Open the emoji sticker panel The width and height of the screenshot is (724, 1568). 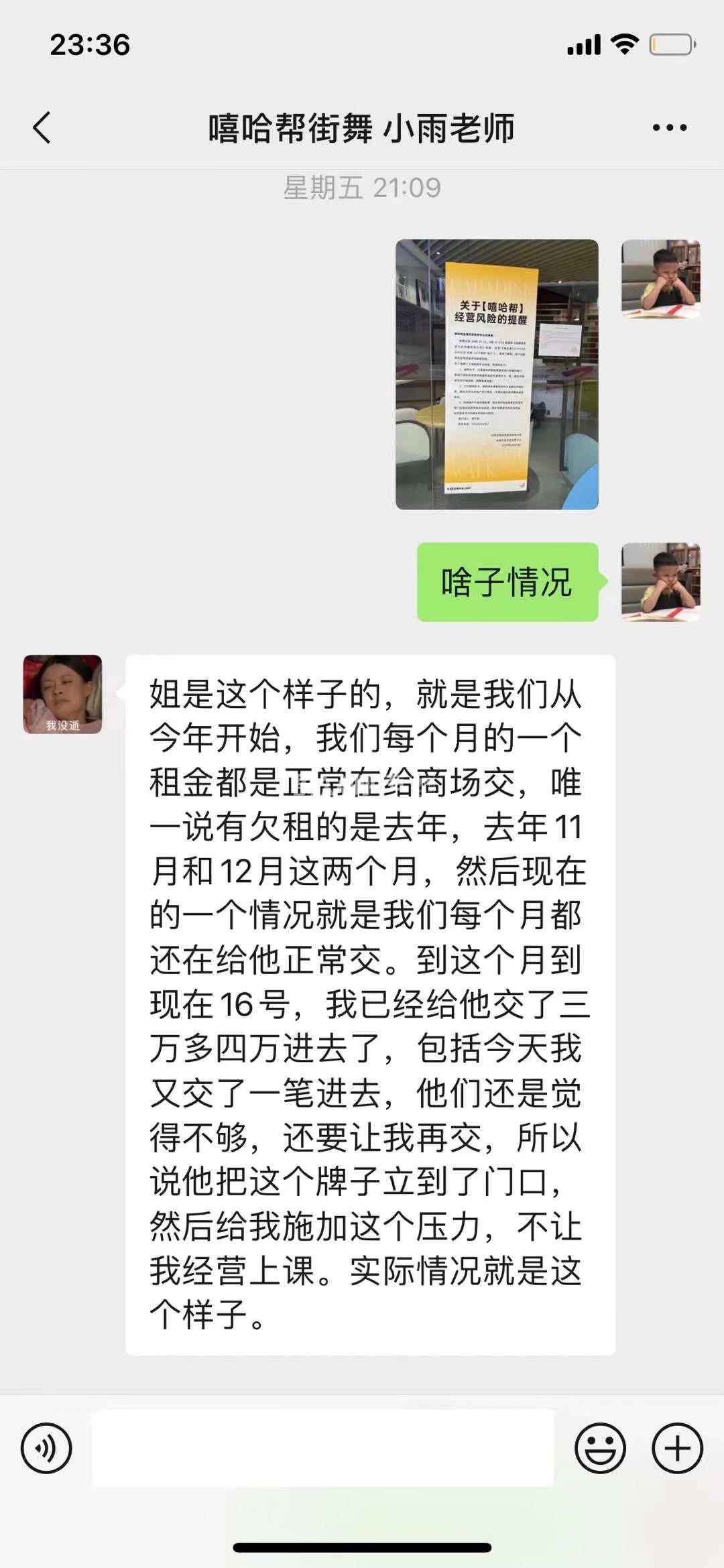point(600,1448)
